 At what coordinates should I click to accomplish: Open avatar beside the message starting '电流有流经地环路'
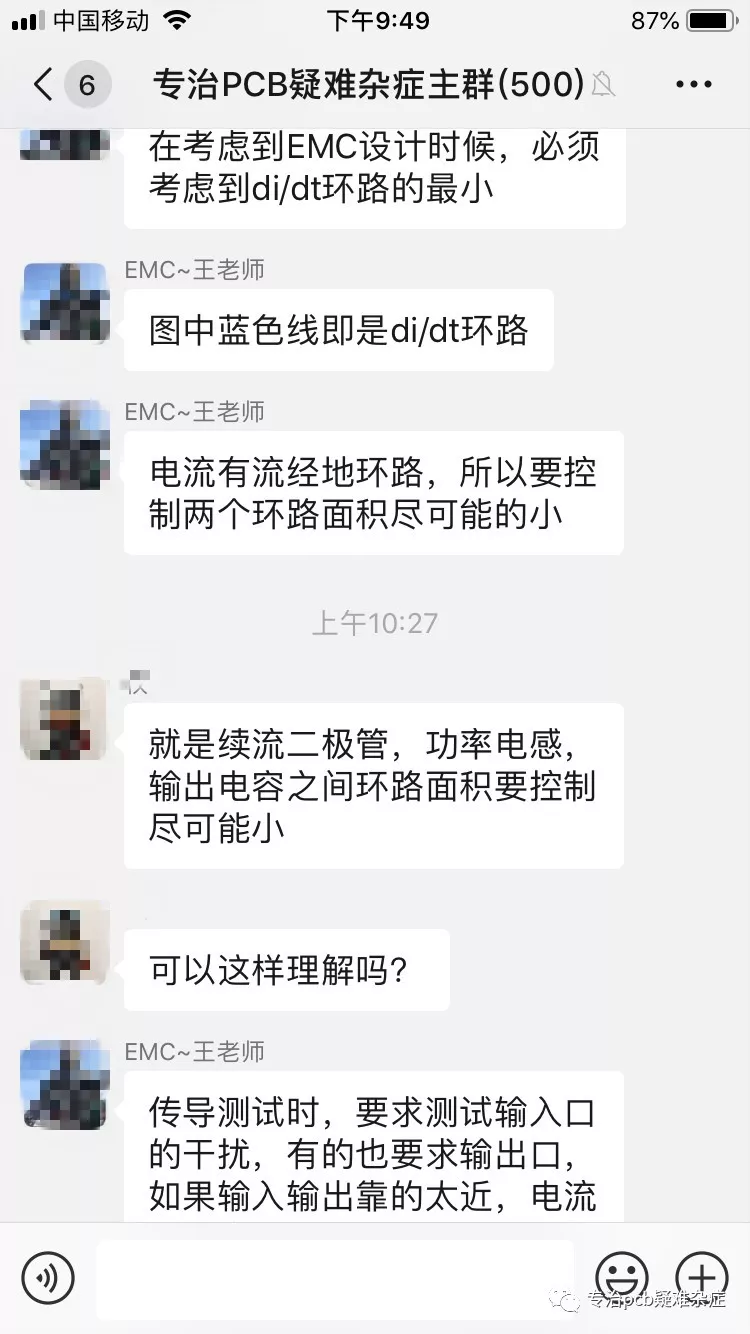coord(65,445)
